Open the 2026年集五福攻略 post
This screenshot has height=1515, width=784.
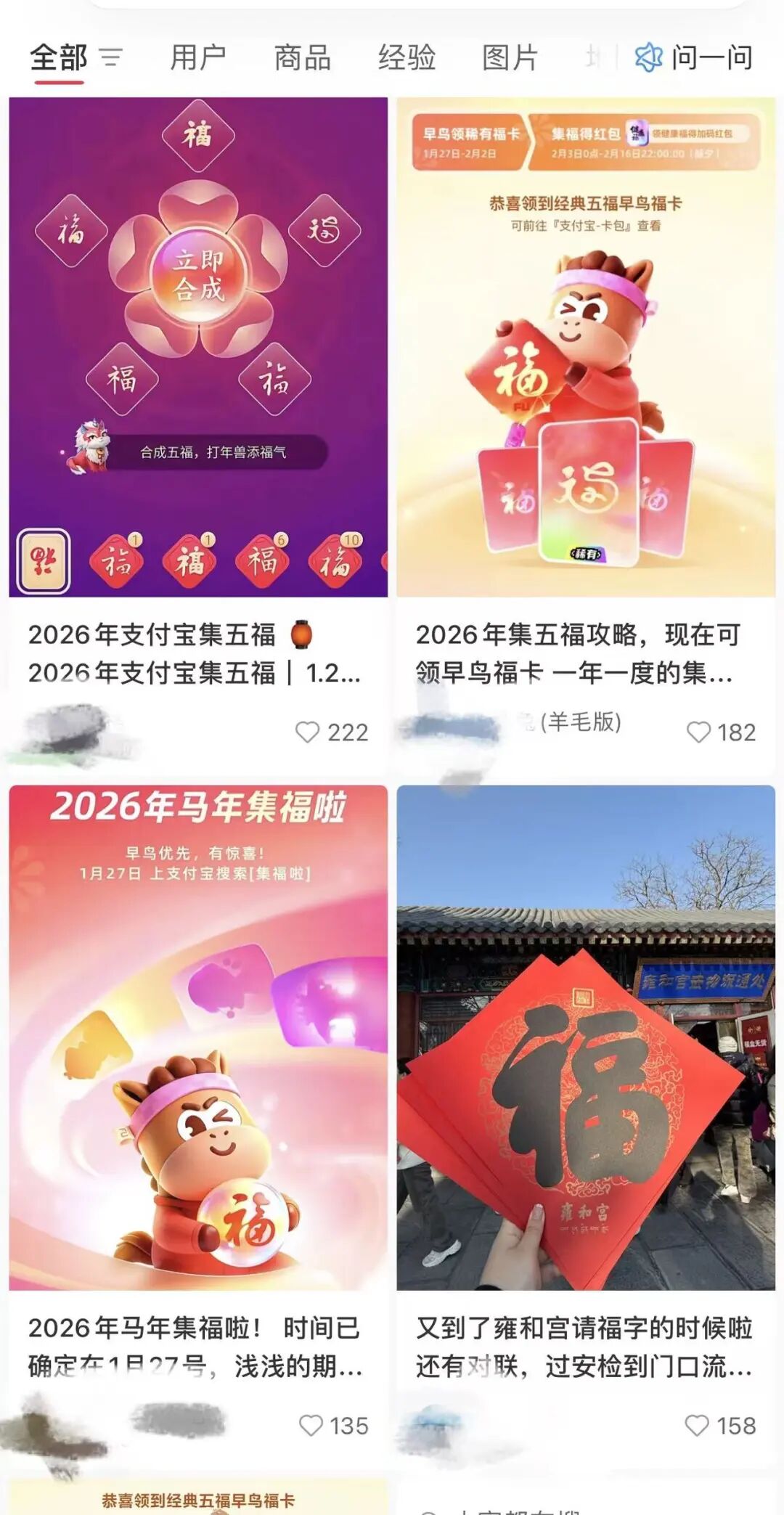click(x=586, y=348)
